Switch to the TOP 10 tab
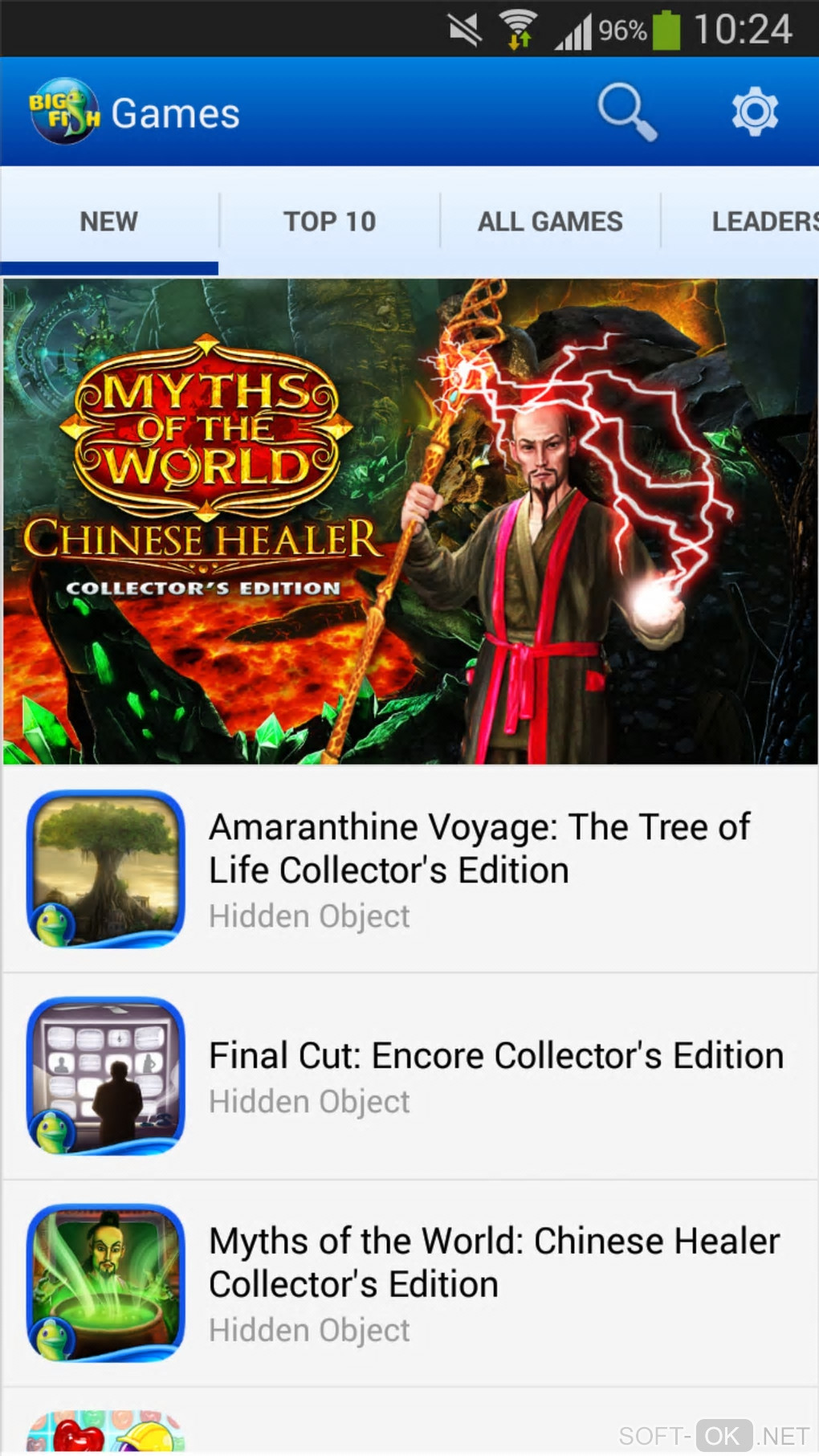 tap(329, 221)
